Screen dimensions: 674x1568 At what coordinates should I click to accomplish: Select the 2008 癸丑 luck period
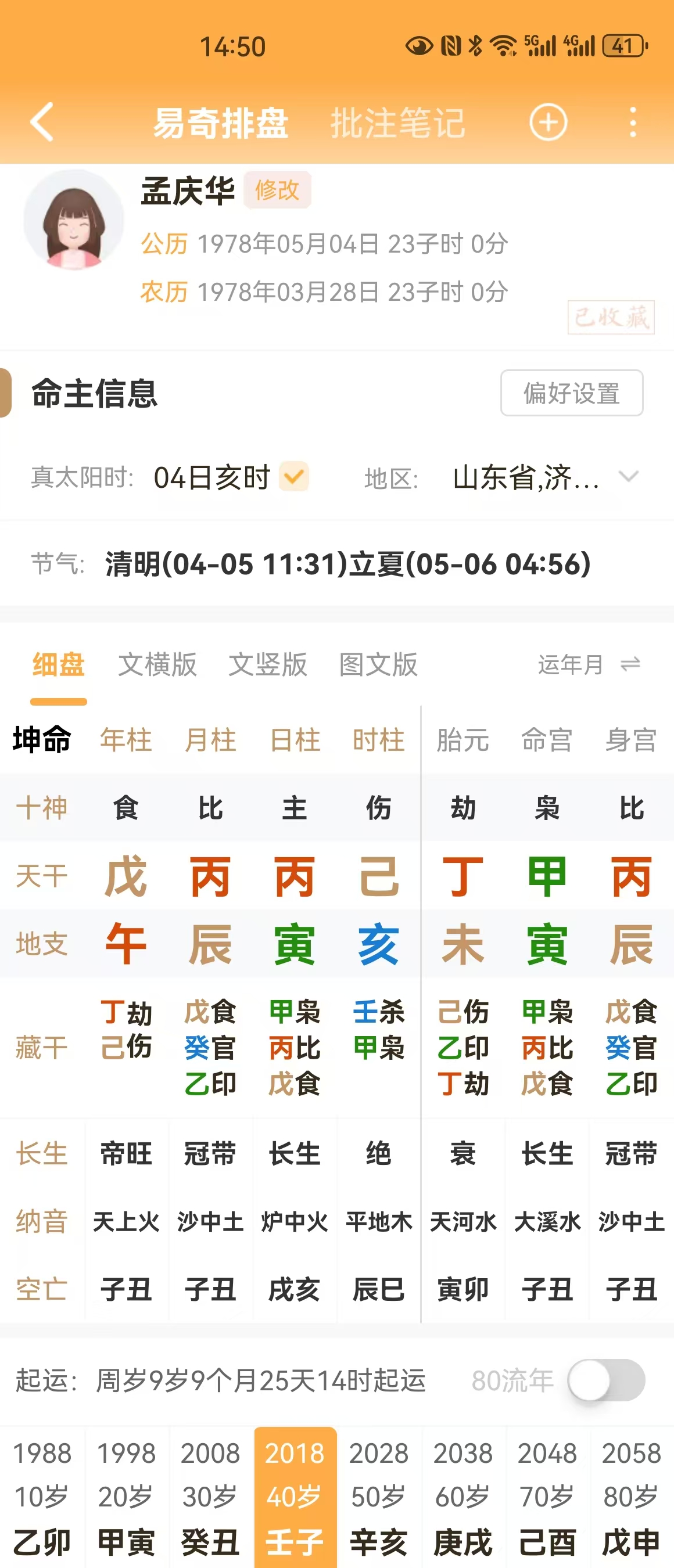point(210,1497)
